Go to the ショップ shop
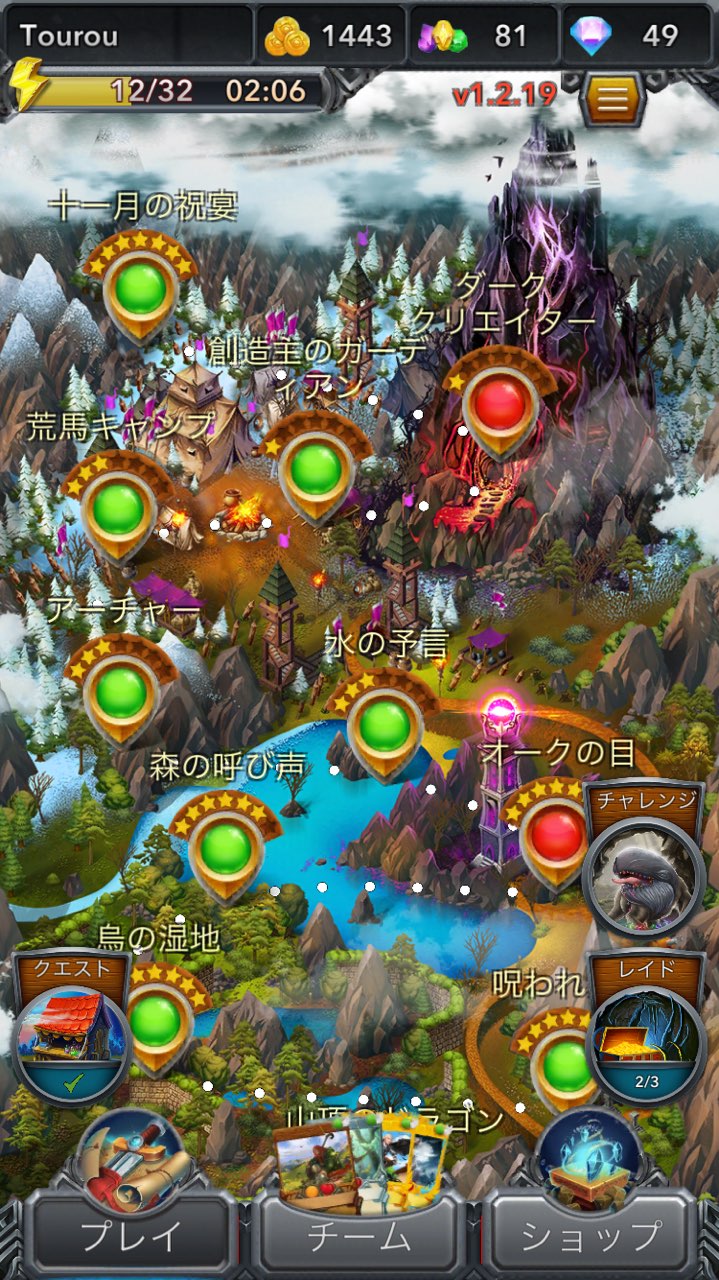Image resolution: width=719 pixels, height=1280 pixels. (x=590, y=1236)
